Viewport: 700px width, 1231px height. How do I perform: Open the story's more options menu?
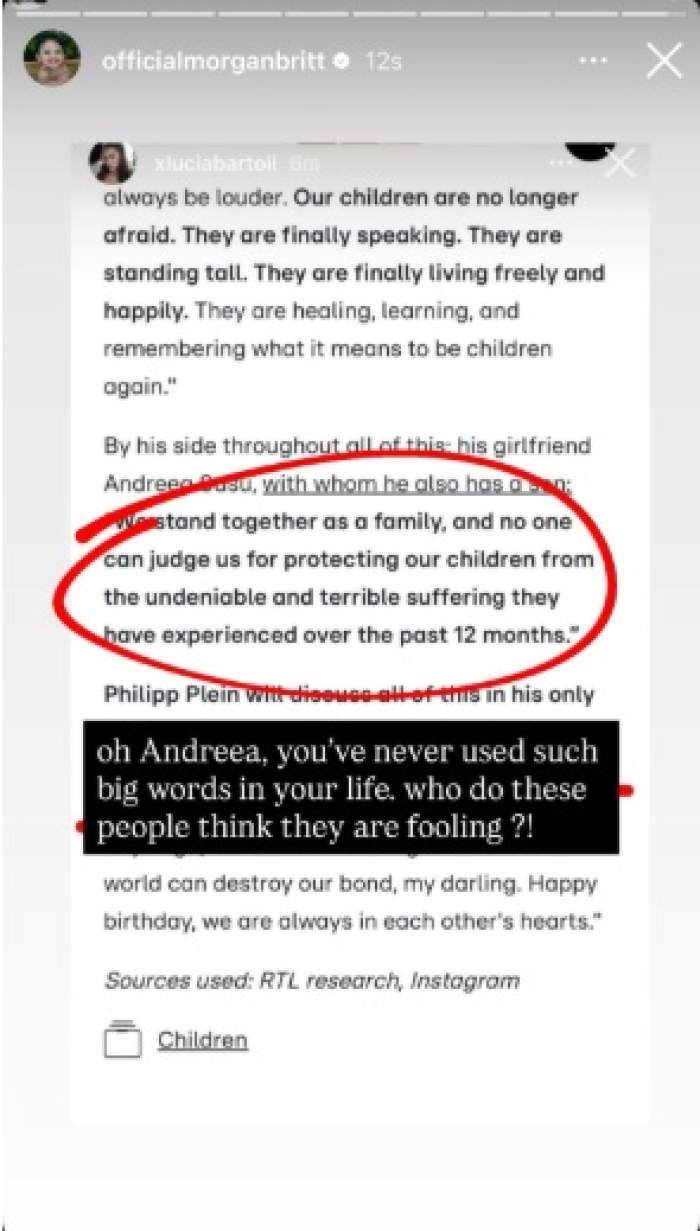pos(593,61)
